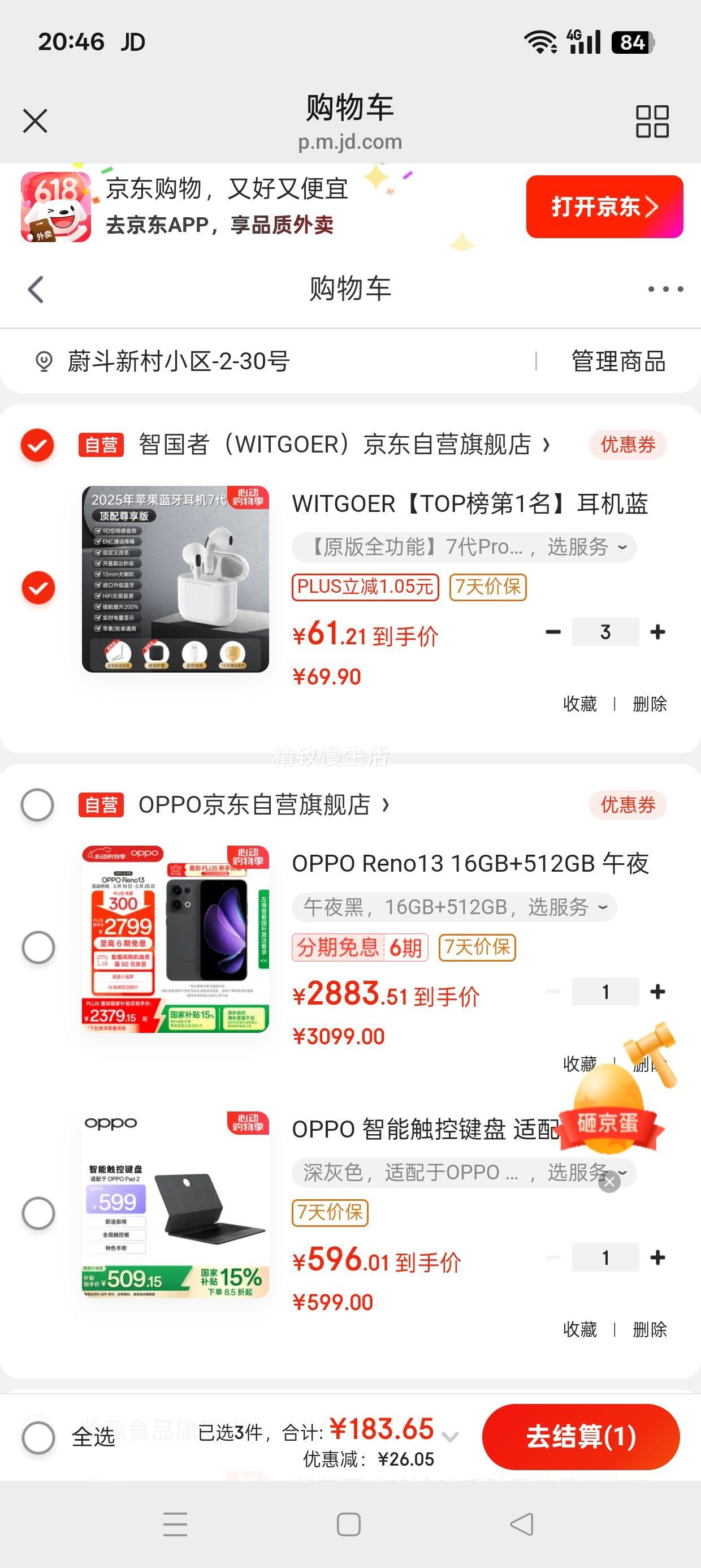Increase WITGOER earphone quantity

[658, 632]
